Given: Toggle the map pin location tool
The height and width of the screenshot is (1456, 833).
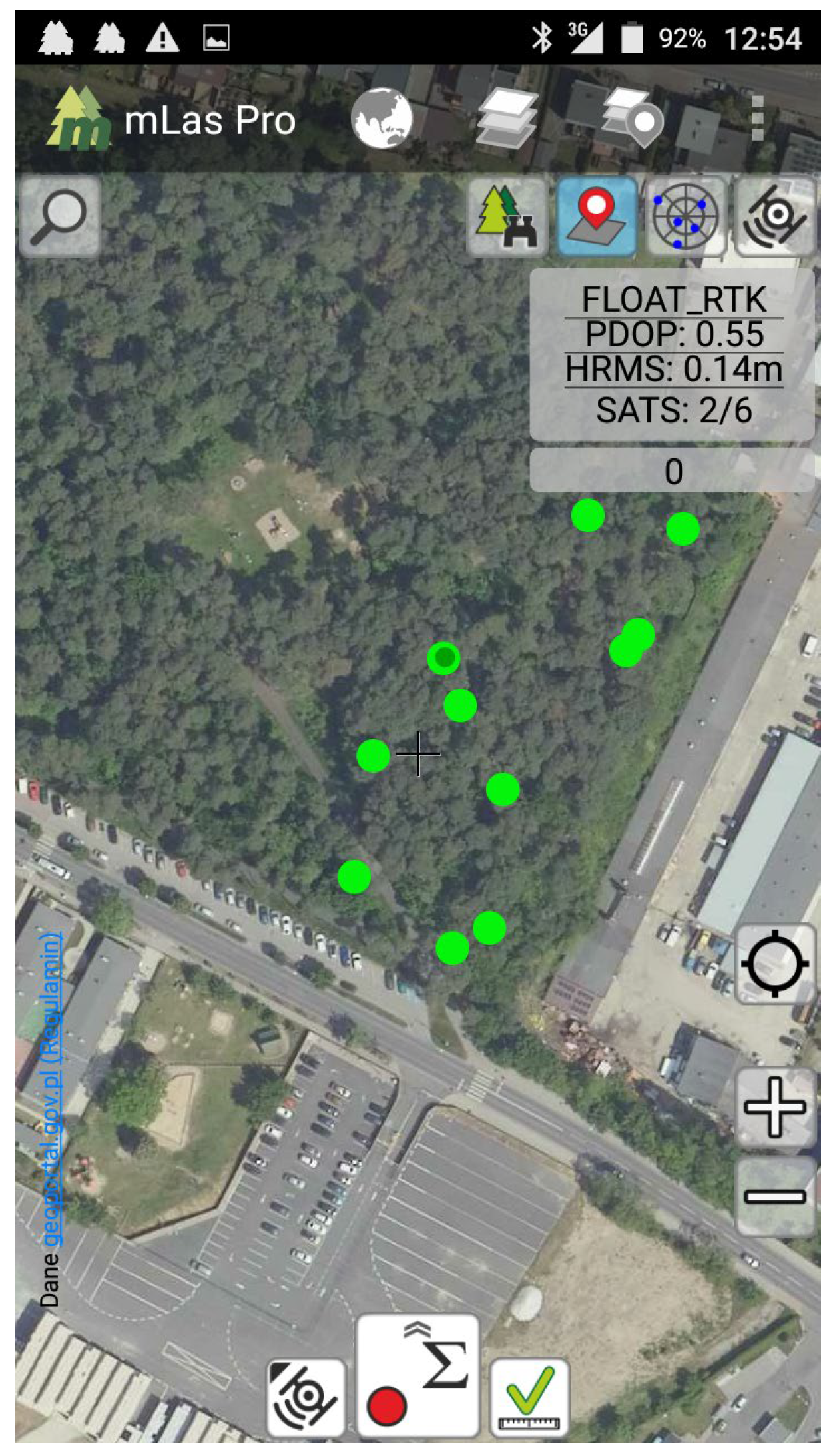Looking at the screenshot, I should tap(597, 217).
